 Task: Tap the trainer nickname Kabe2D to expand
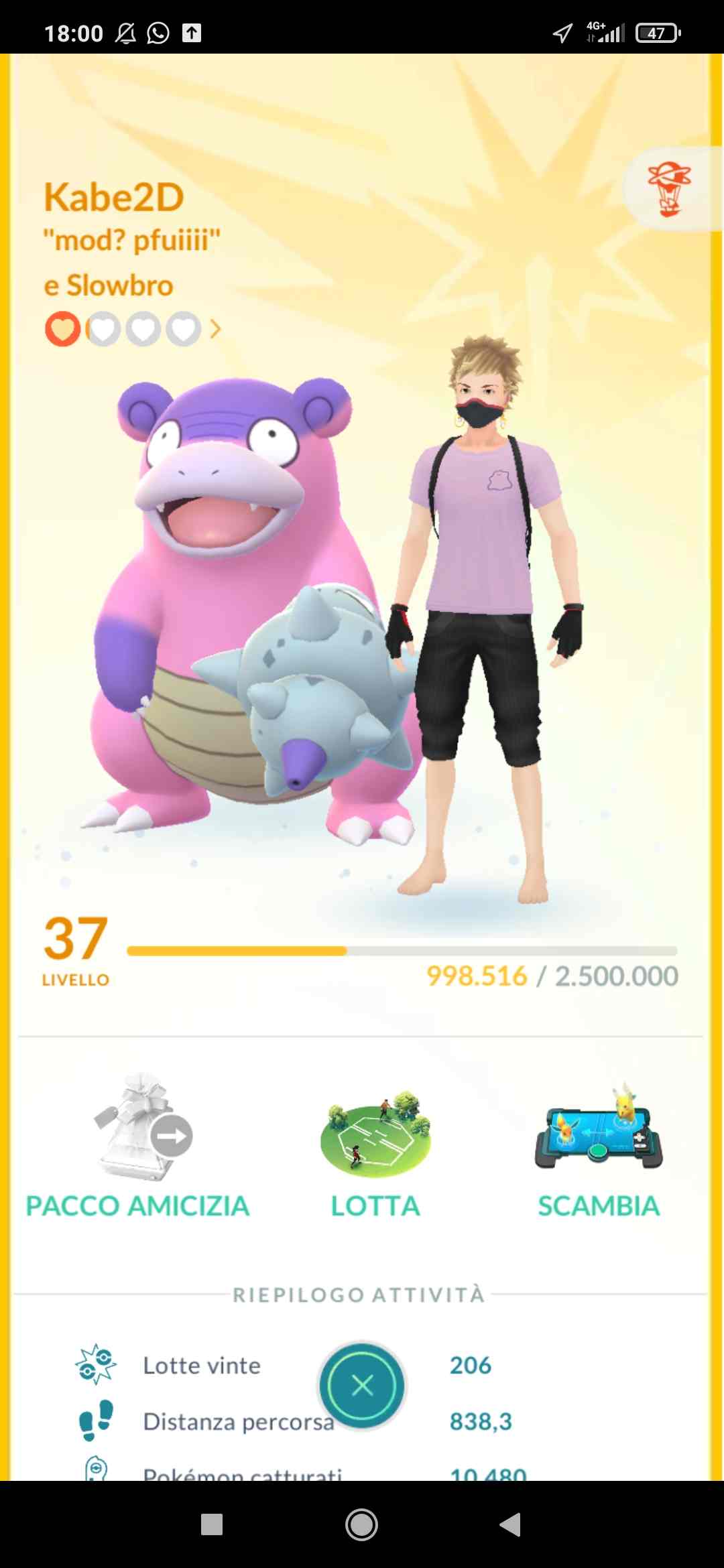tap(115, 196)
